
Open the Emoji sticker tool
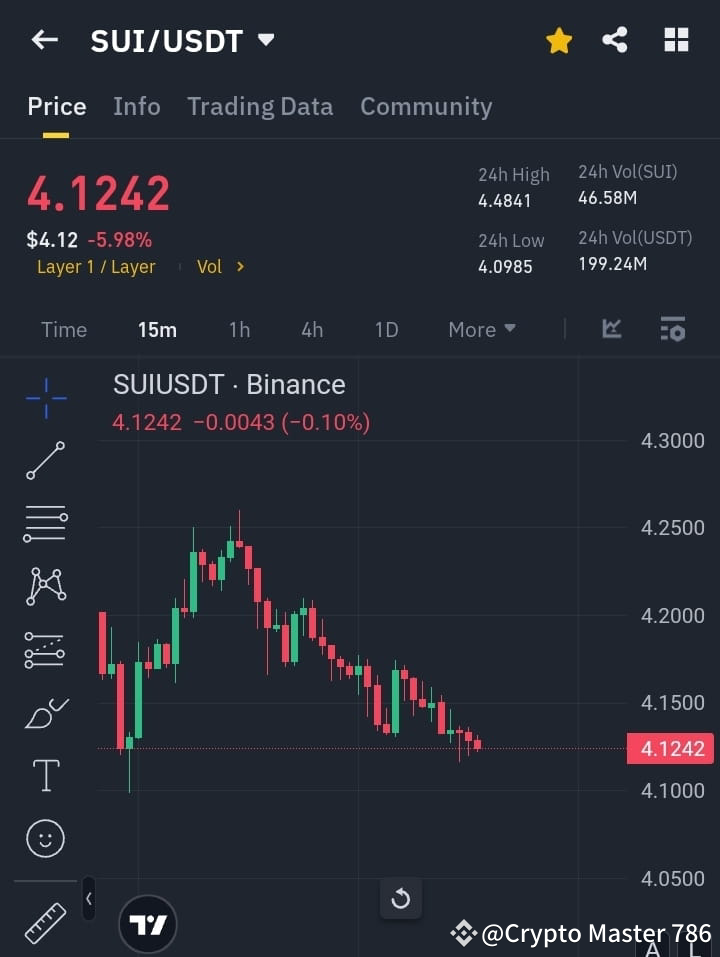coord(45,838)
